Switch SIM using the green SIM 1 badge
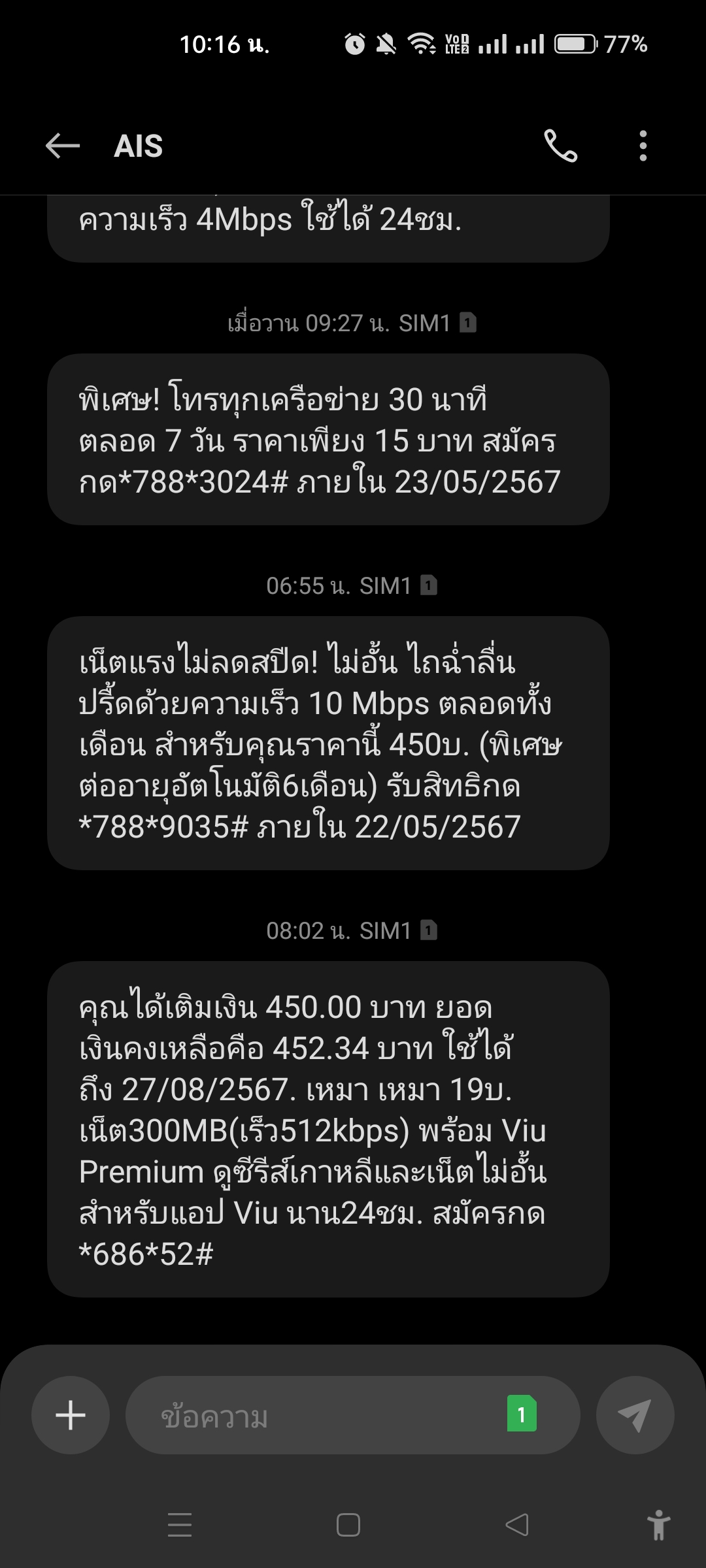This screenshot has width=706, height=1568. 522,1414
